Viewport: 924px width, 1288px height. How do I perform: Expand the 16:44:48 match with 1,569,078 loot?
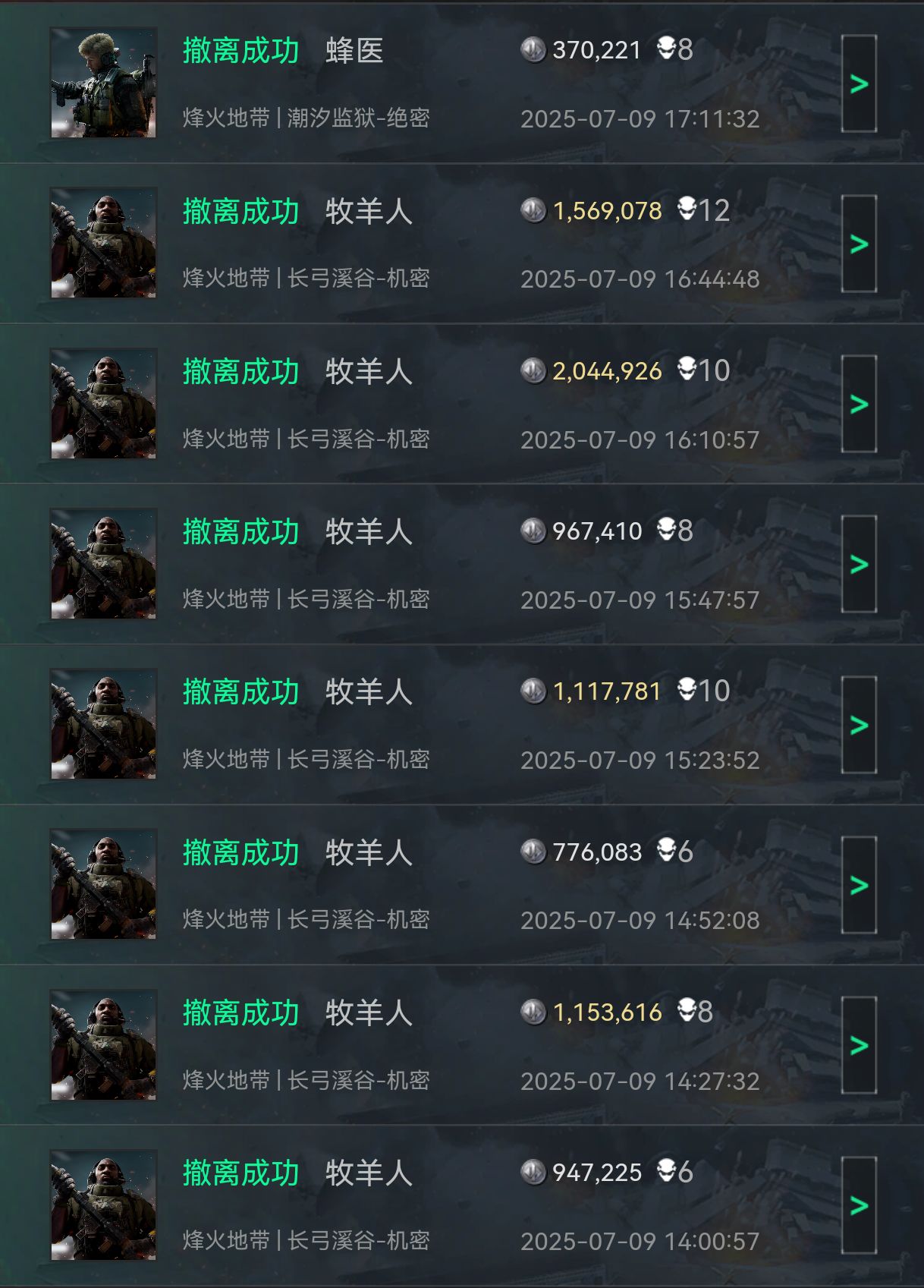[x=859, y=244]
